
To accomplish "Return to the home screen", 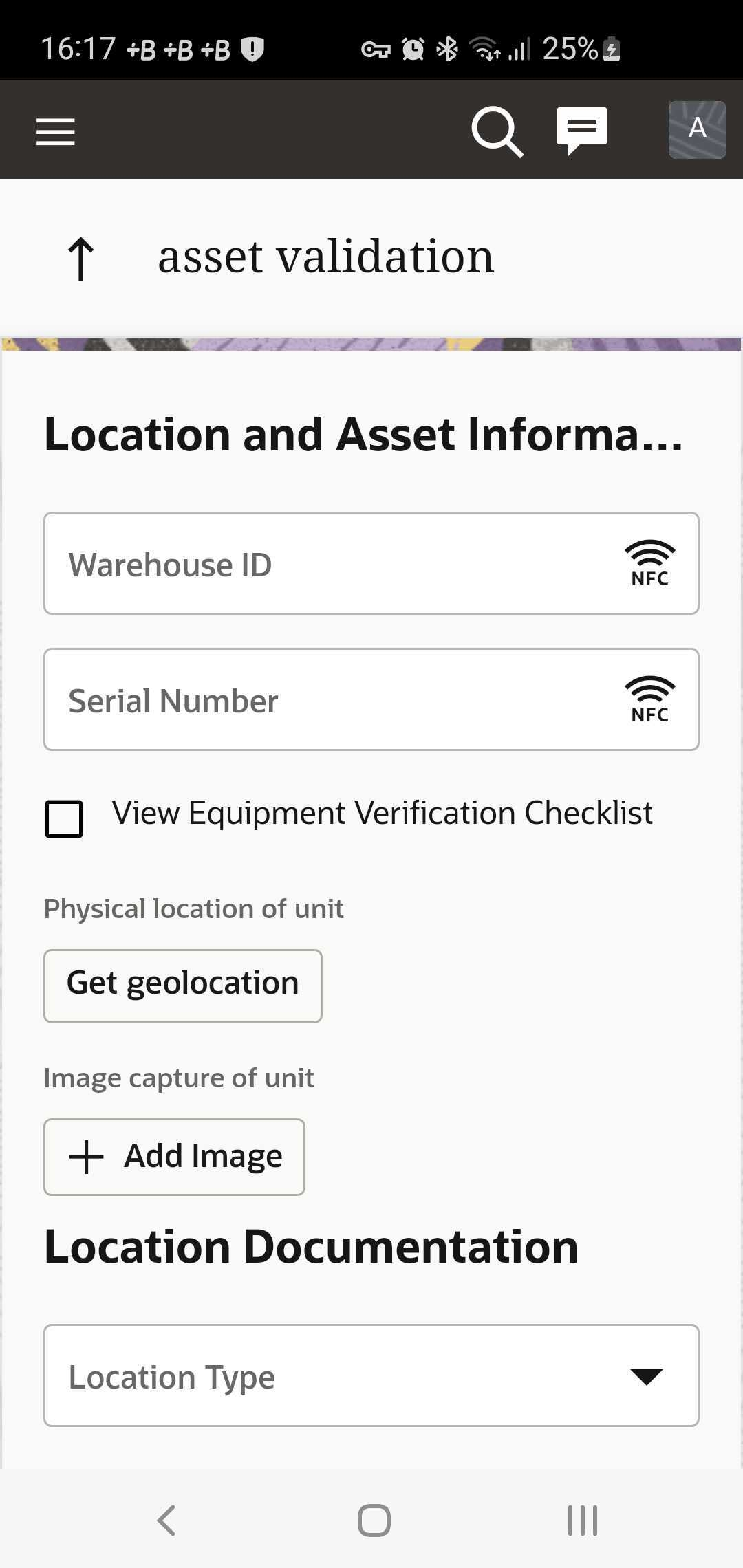I will point(374,1520).
